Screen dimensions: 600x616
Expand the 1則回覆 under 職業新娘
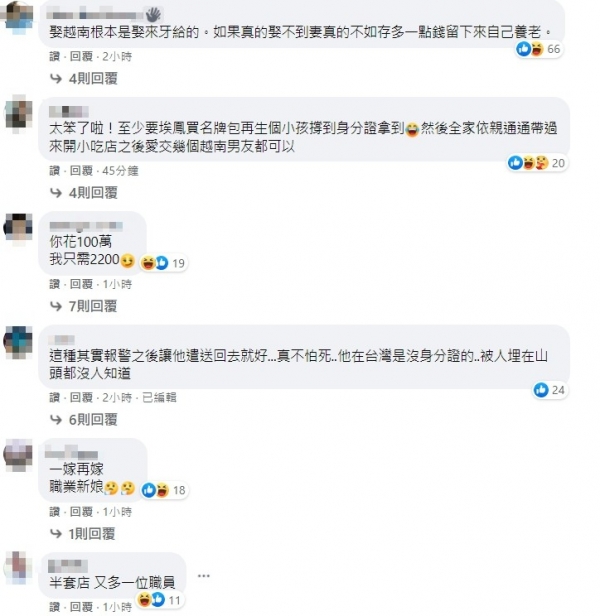point(93,533)
